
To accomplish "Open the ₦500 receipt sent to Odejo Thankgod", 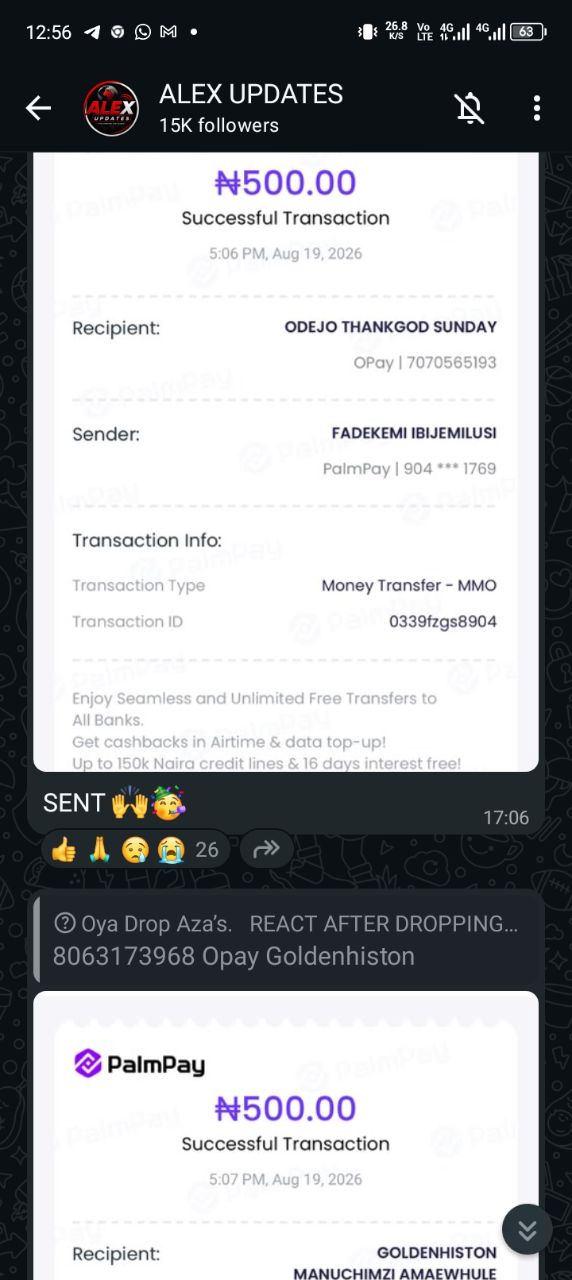I will (x=286, y=462).
